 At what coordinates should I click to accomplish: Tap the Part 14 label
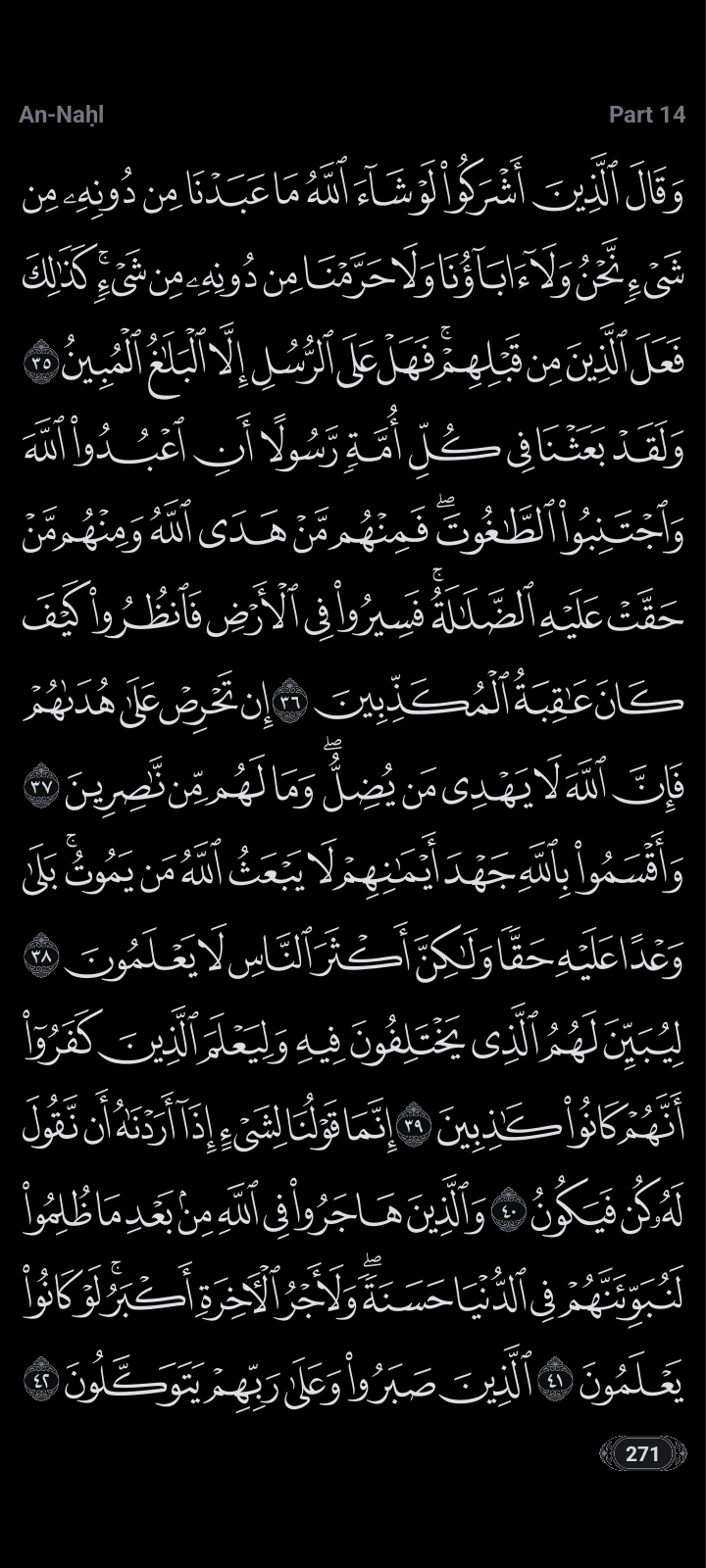coord(646,115)
